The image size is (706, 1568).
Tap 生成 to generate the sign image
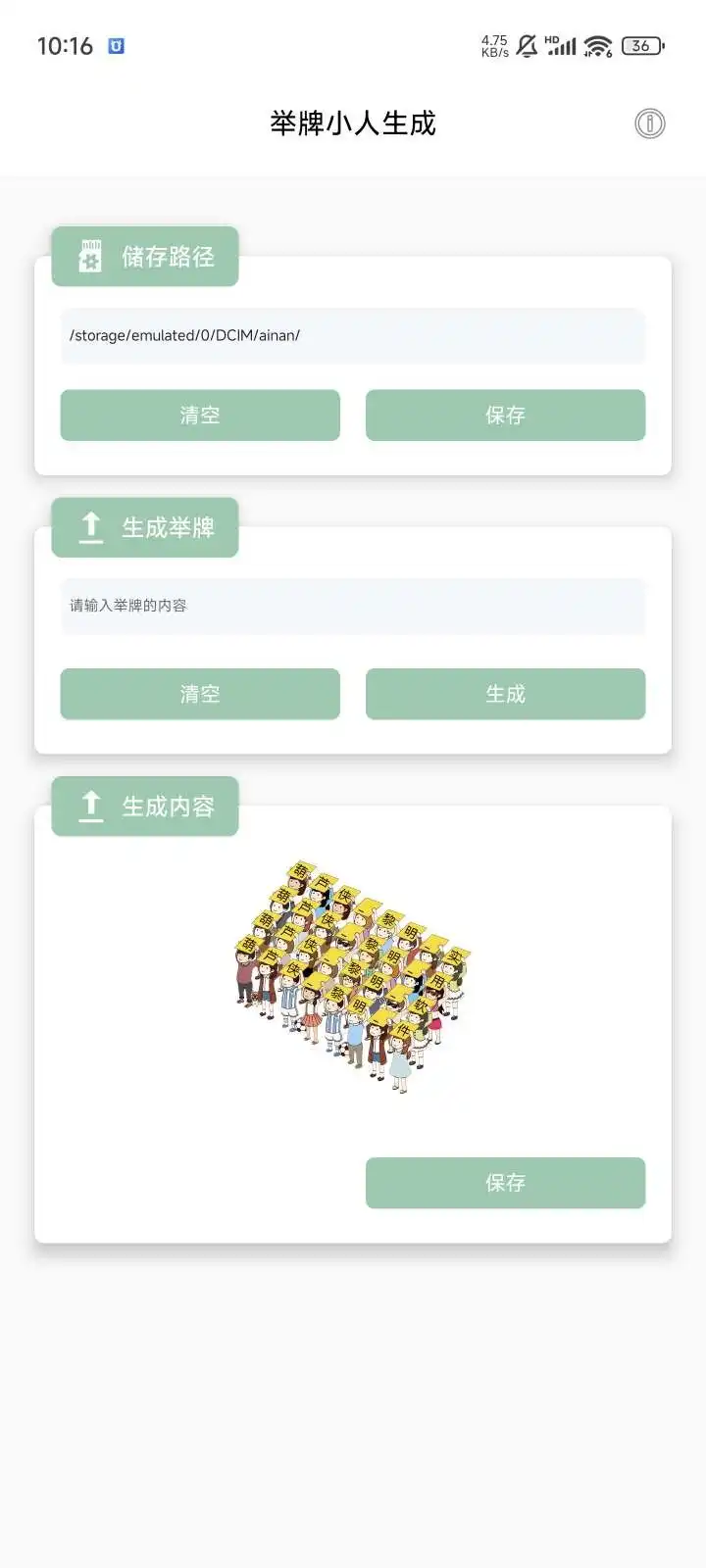click(505, 694)
